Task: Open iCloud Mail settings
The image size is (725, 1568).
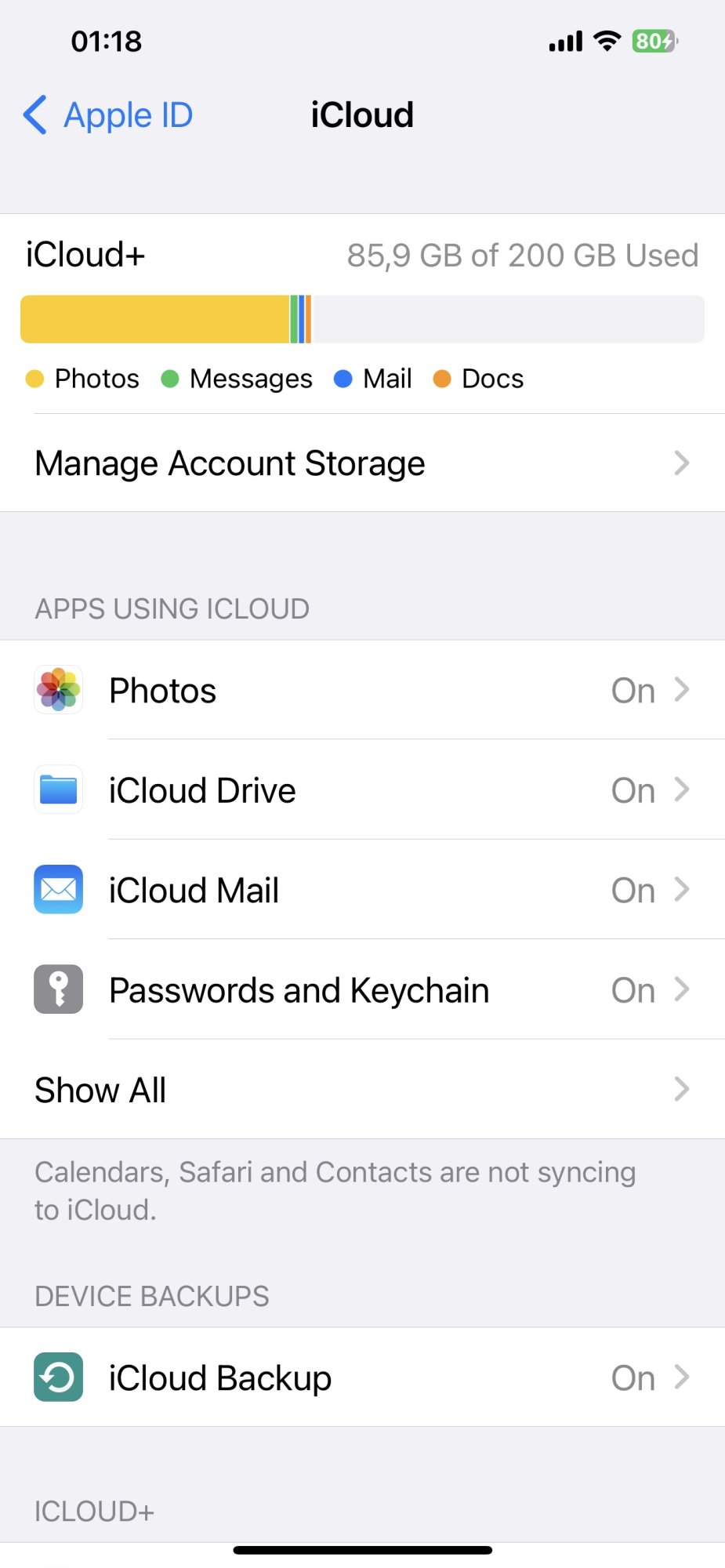Action: 362,890
